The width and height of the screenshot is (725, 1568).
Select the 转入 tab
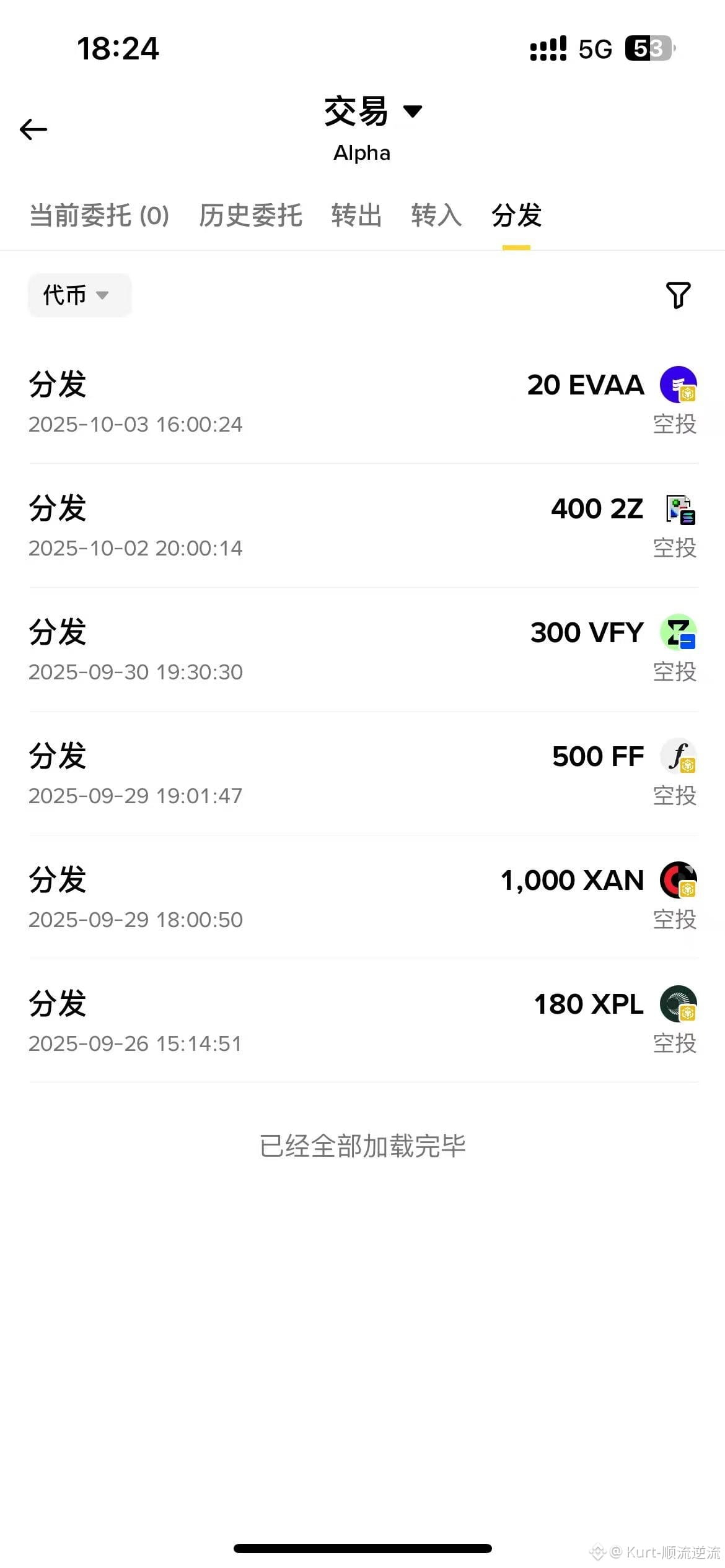[x=436, y=216]
